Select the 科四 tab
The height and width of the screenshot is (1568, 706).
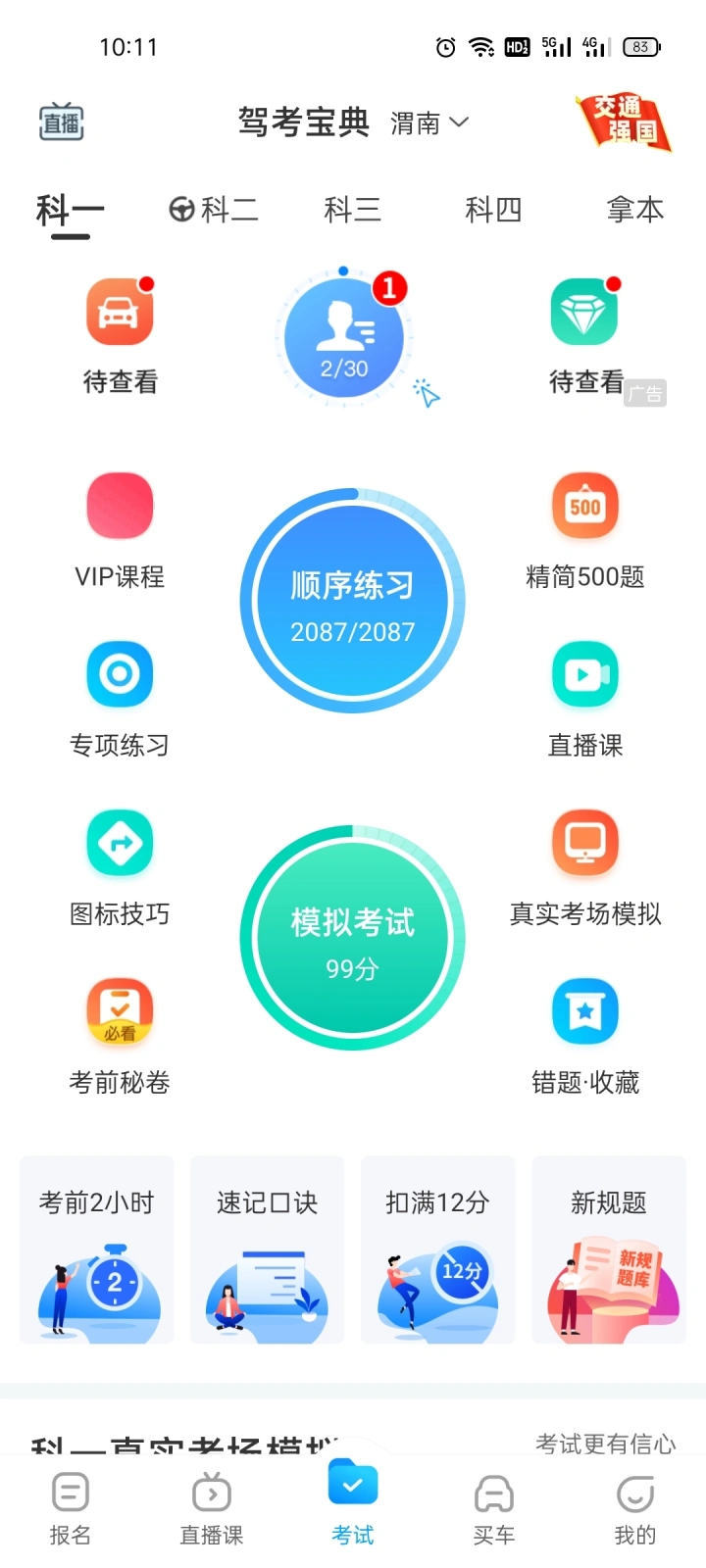(x=493, y=209)
